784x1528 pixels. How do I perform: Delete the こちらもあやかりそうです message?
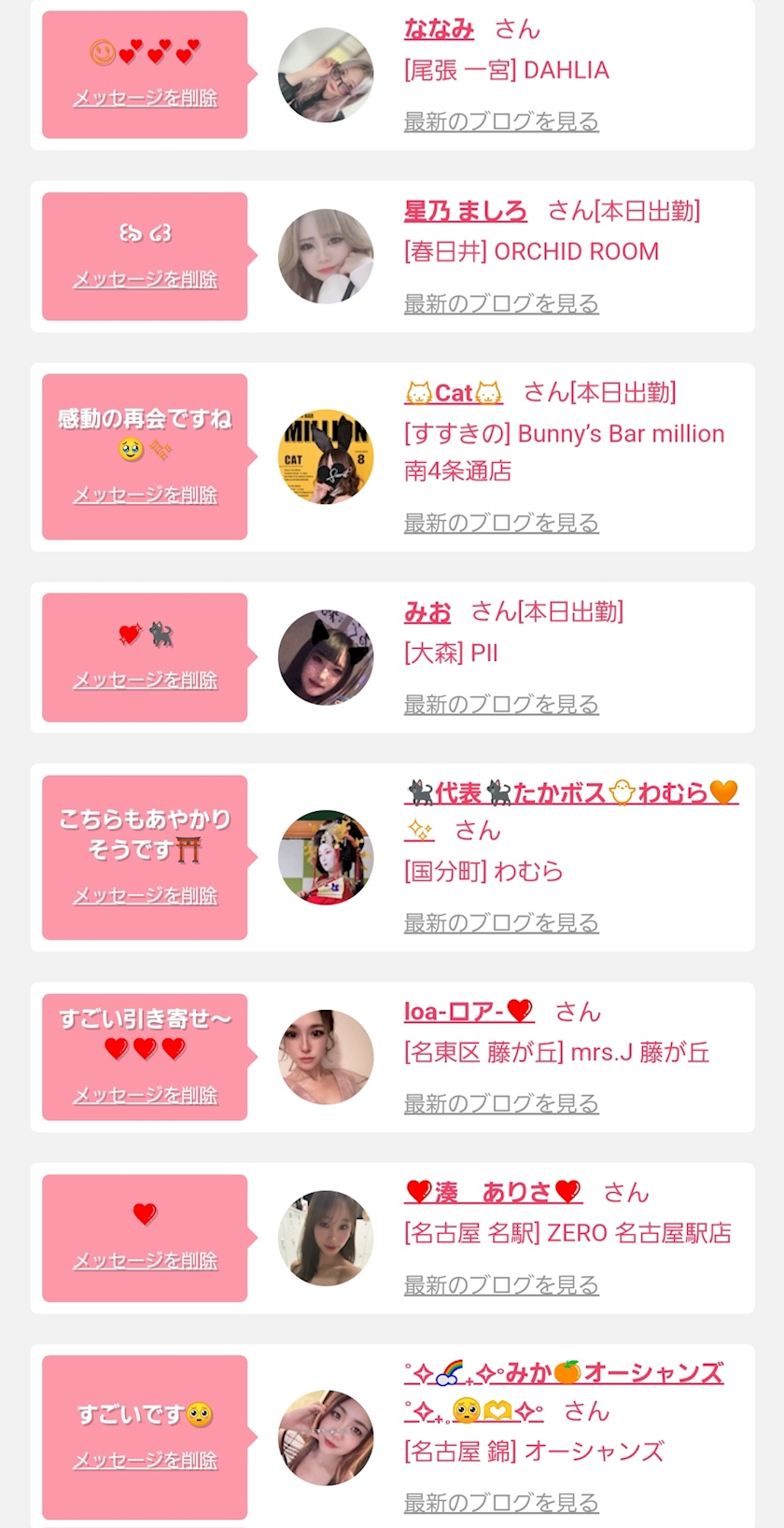click(145, 895)
